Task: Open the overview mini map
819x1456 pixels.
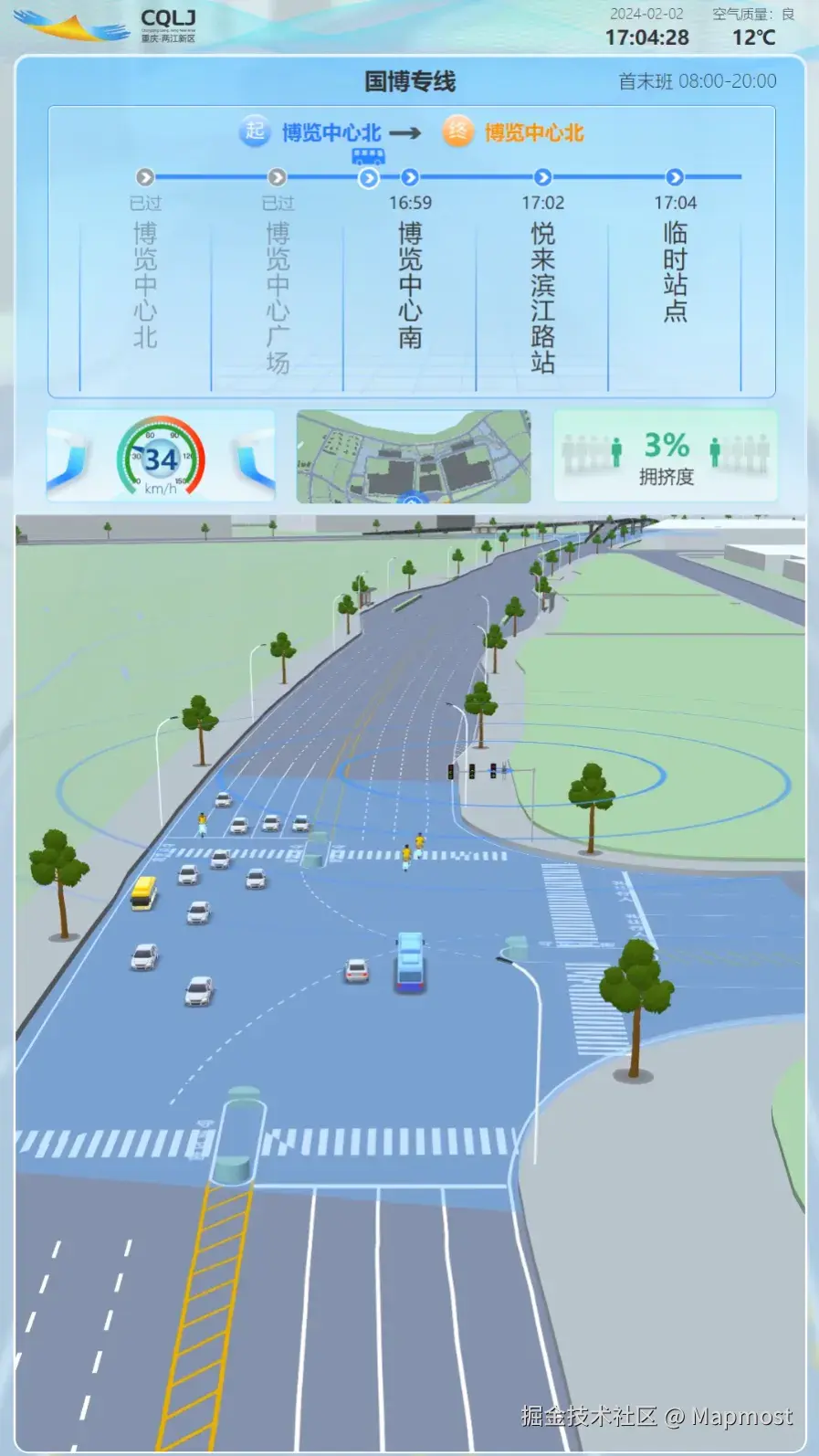Action: click(x=413, y=456)
